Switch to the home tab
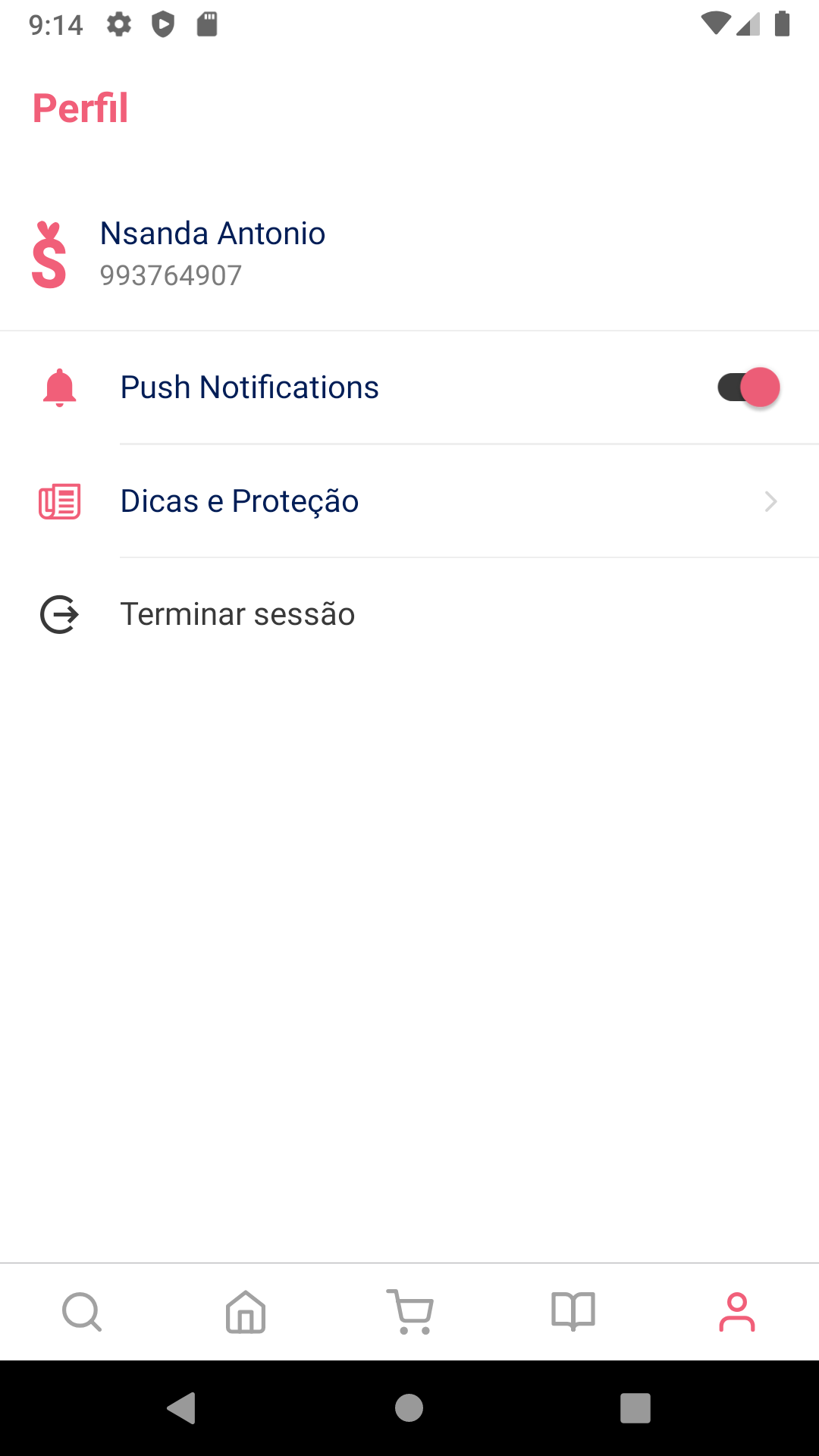 pos(246,1312)
